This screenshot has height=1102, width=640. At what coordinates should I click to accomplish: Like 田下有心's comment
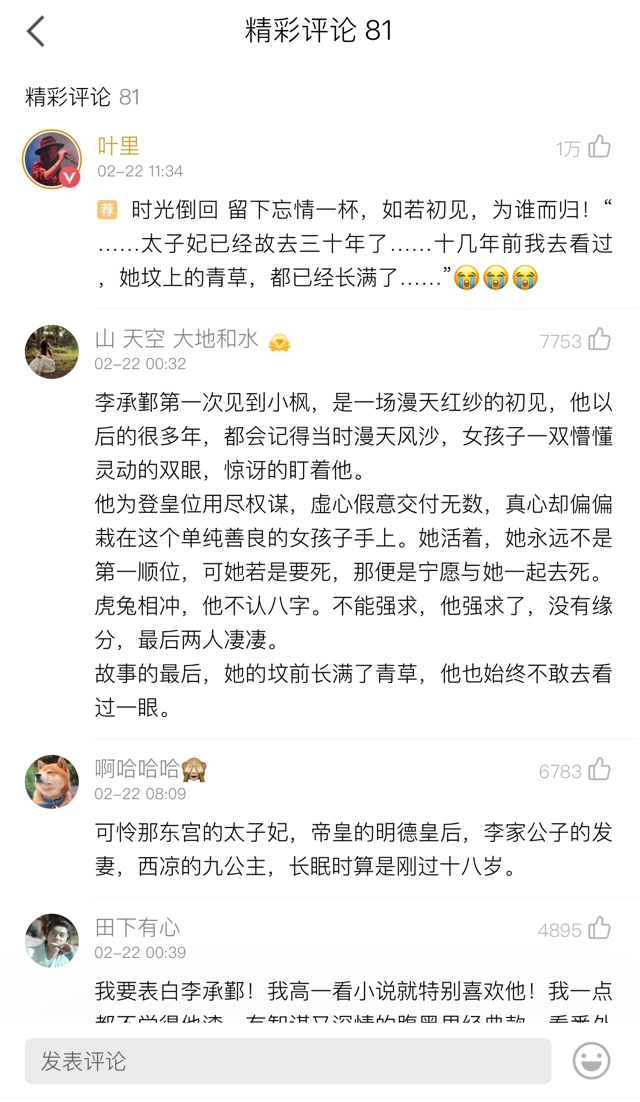[x=599, y=929]
